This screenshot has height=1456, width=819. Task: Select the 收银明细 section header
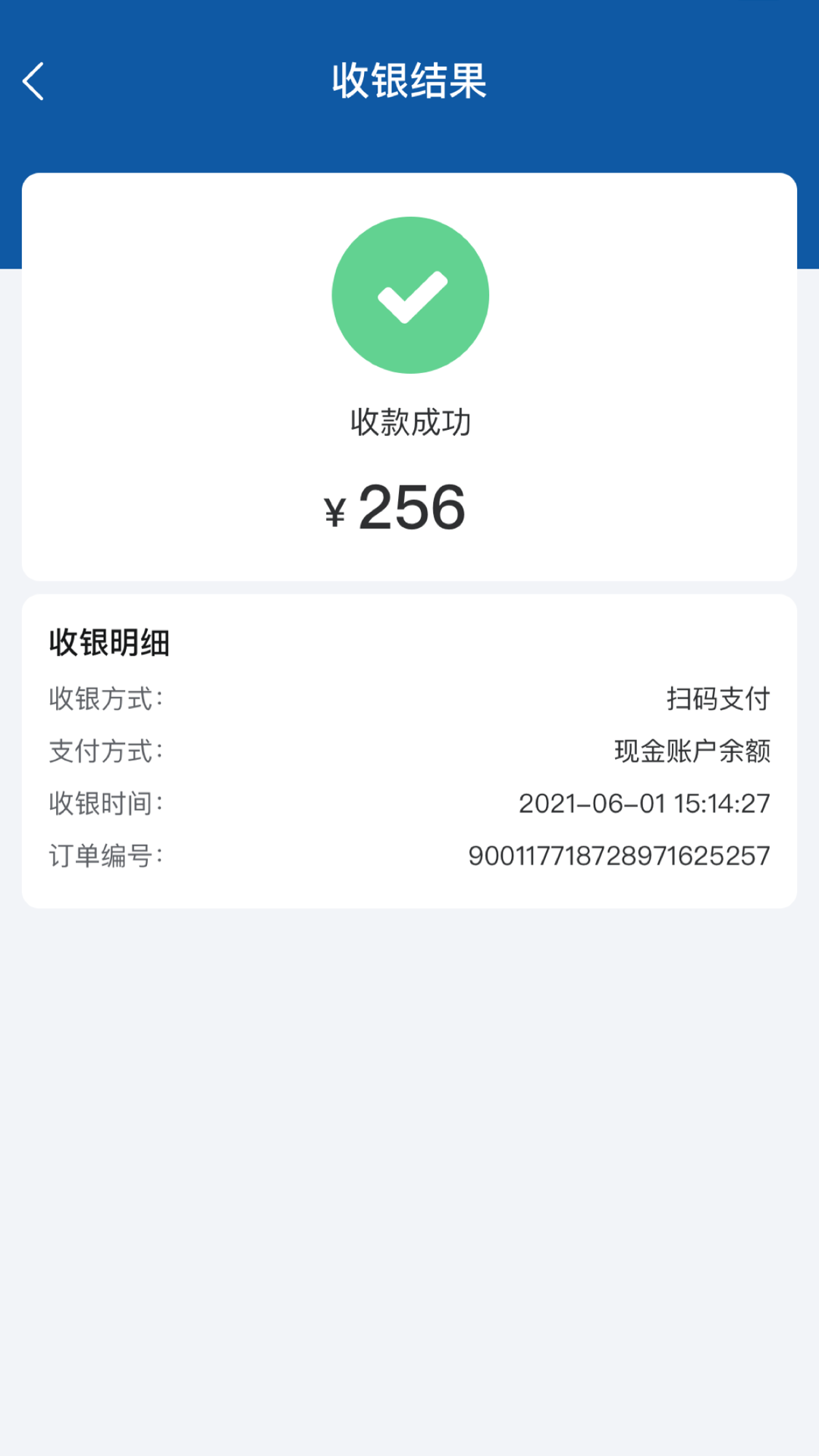(108, 641)
